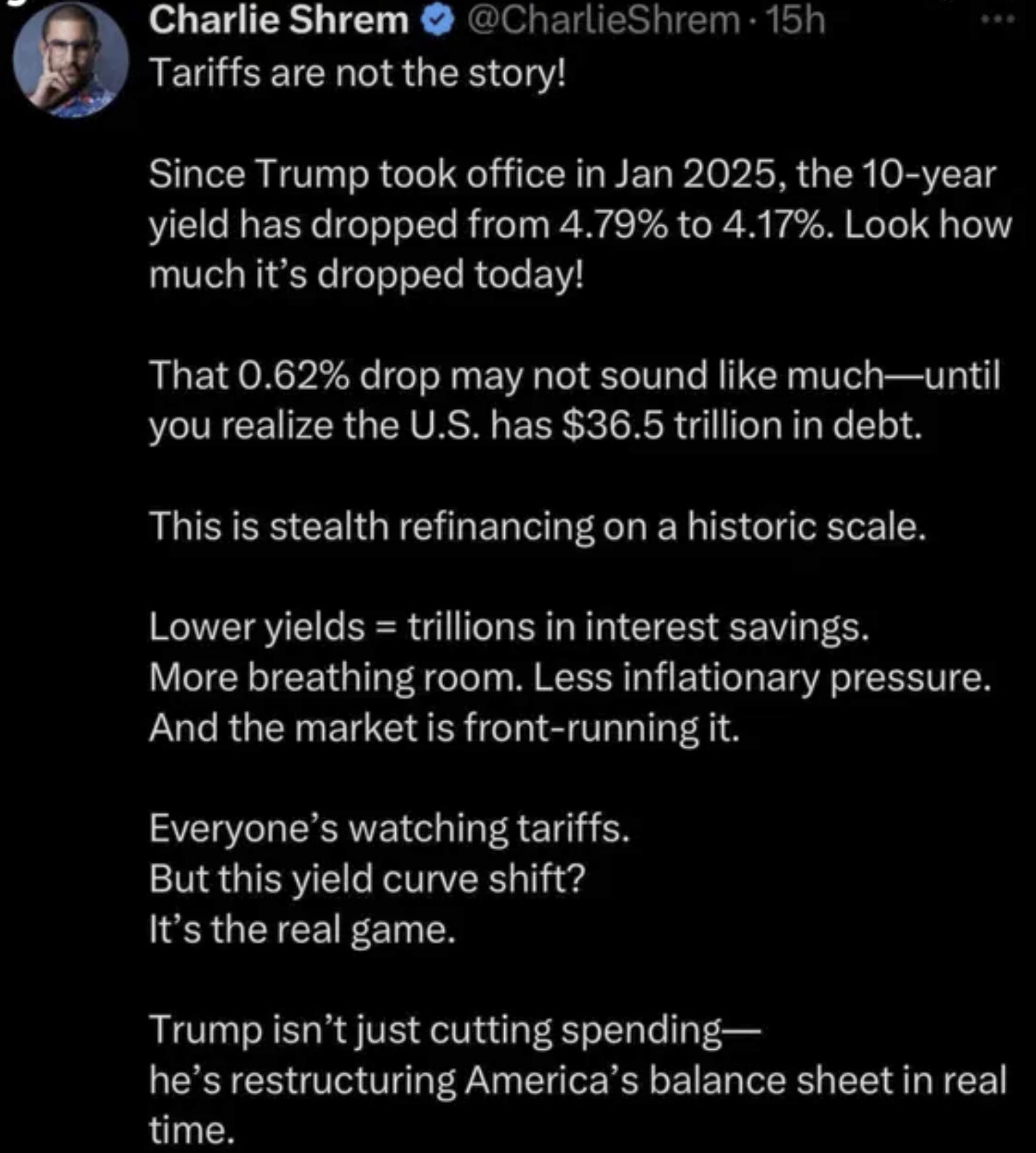Image resolution: width=1036 pixels, height=1153 pixels.
Task: Open Charlie Shrem's profile picture
Action: click(x=71, y=60)
